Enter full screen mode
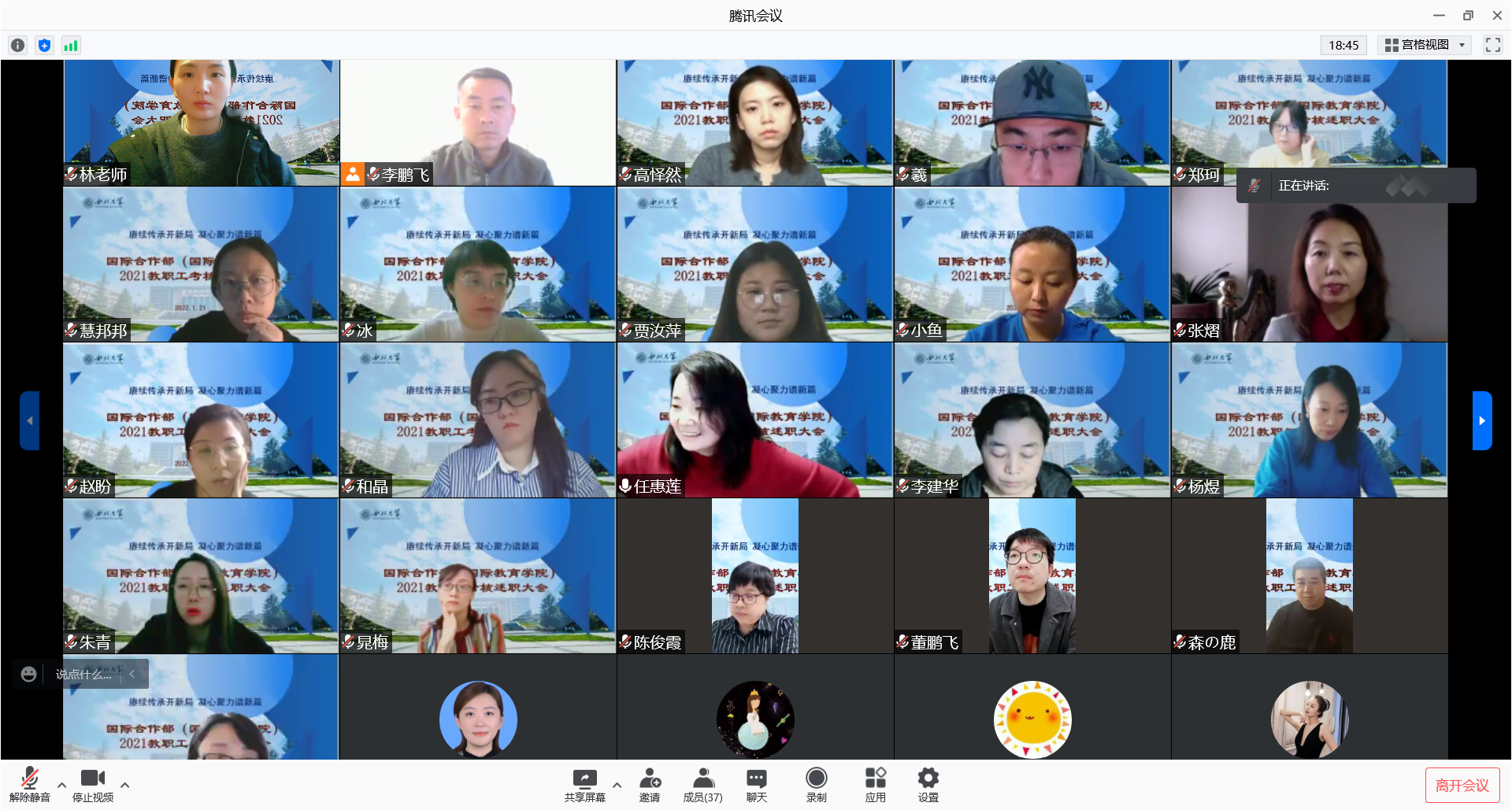 pyautogui.click(x=1492, y=45)
